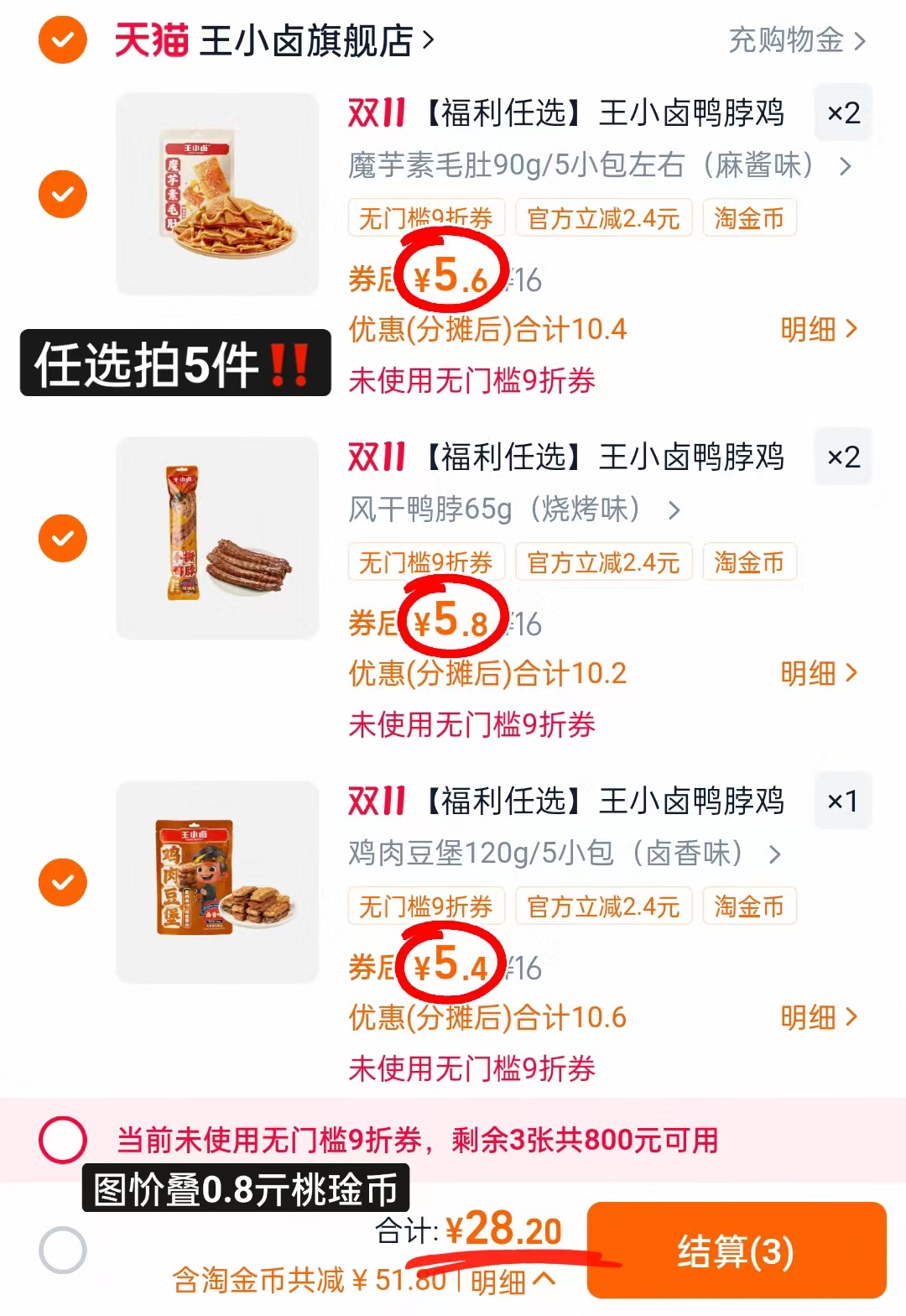Click the ×2 quantity badge on 魔芋素毛肚

(842, 114)
